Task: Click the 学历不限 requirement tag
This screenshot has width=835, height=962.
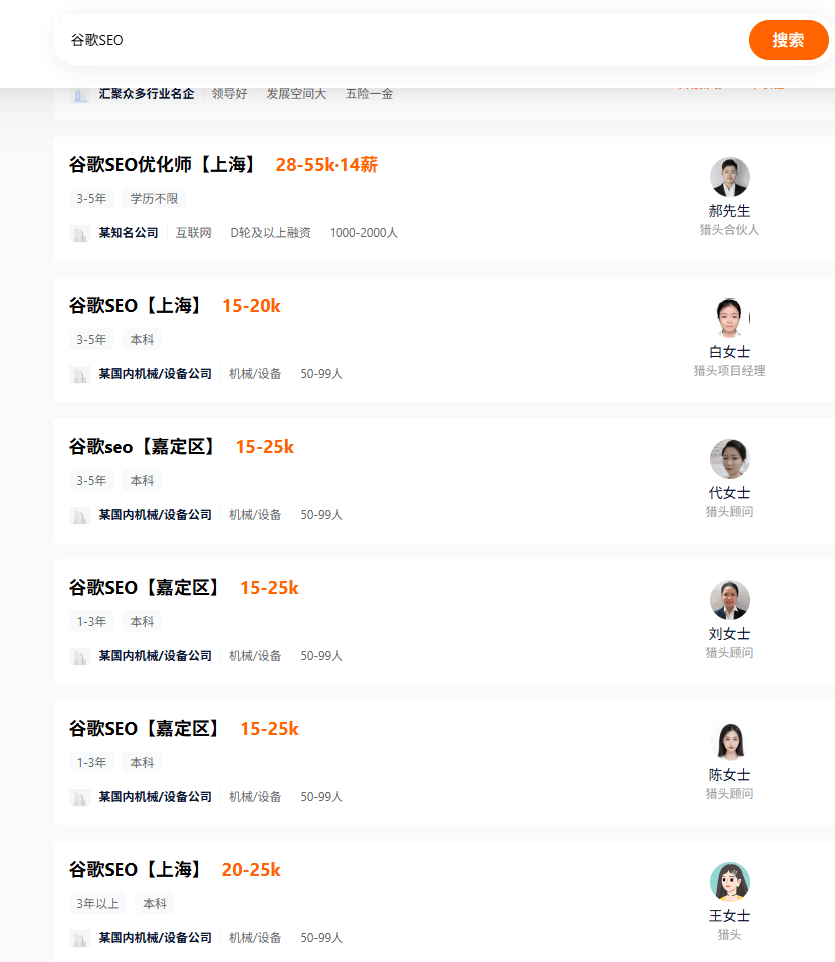Action: pyautogui.click(x=153, y=198)
